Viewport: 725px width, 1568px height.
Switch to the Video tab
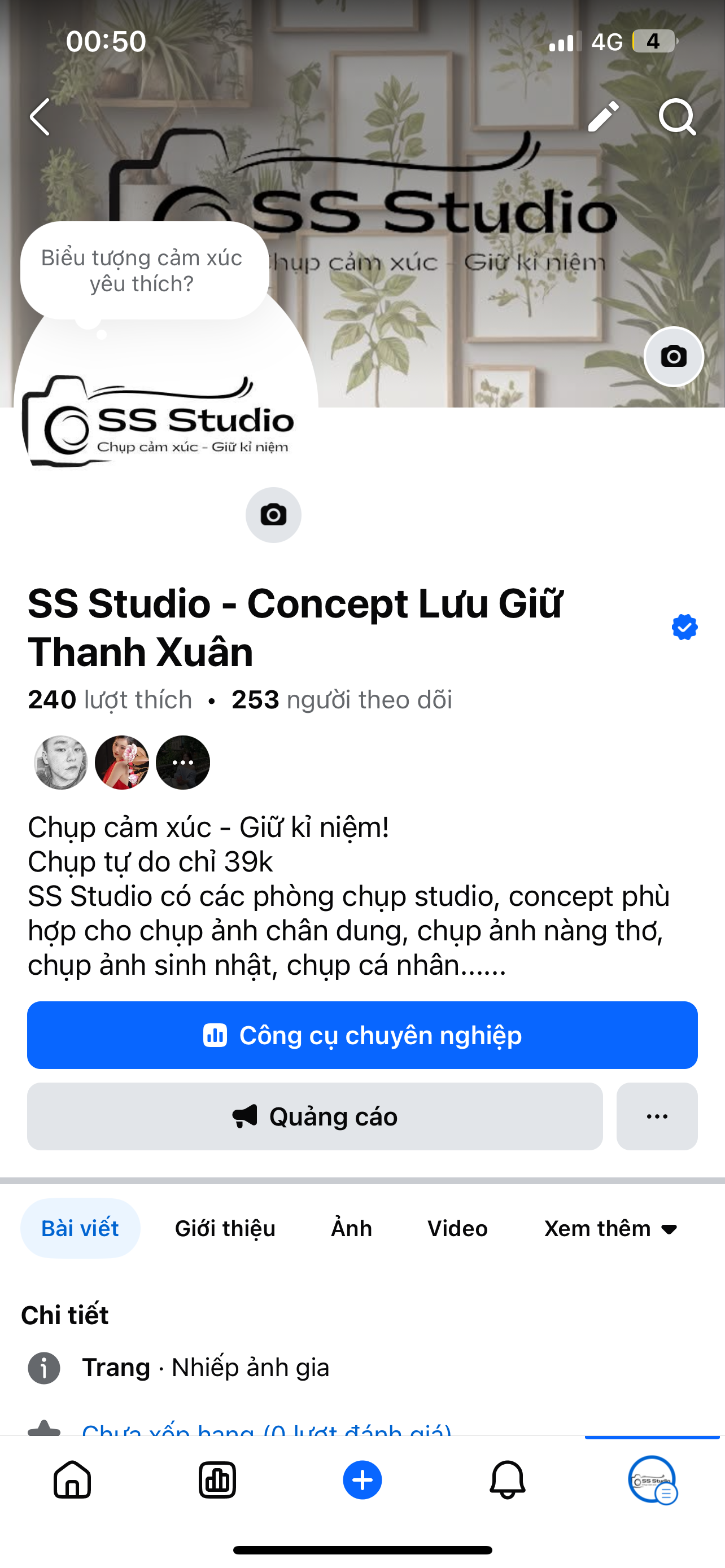458,1228
